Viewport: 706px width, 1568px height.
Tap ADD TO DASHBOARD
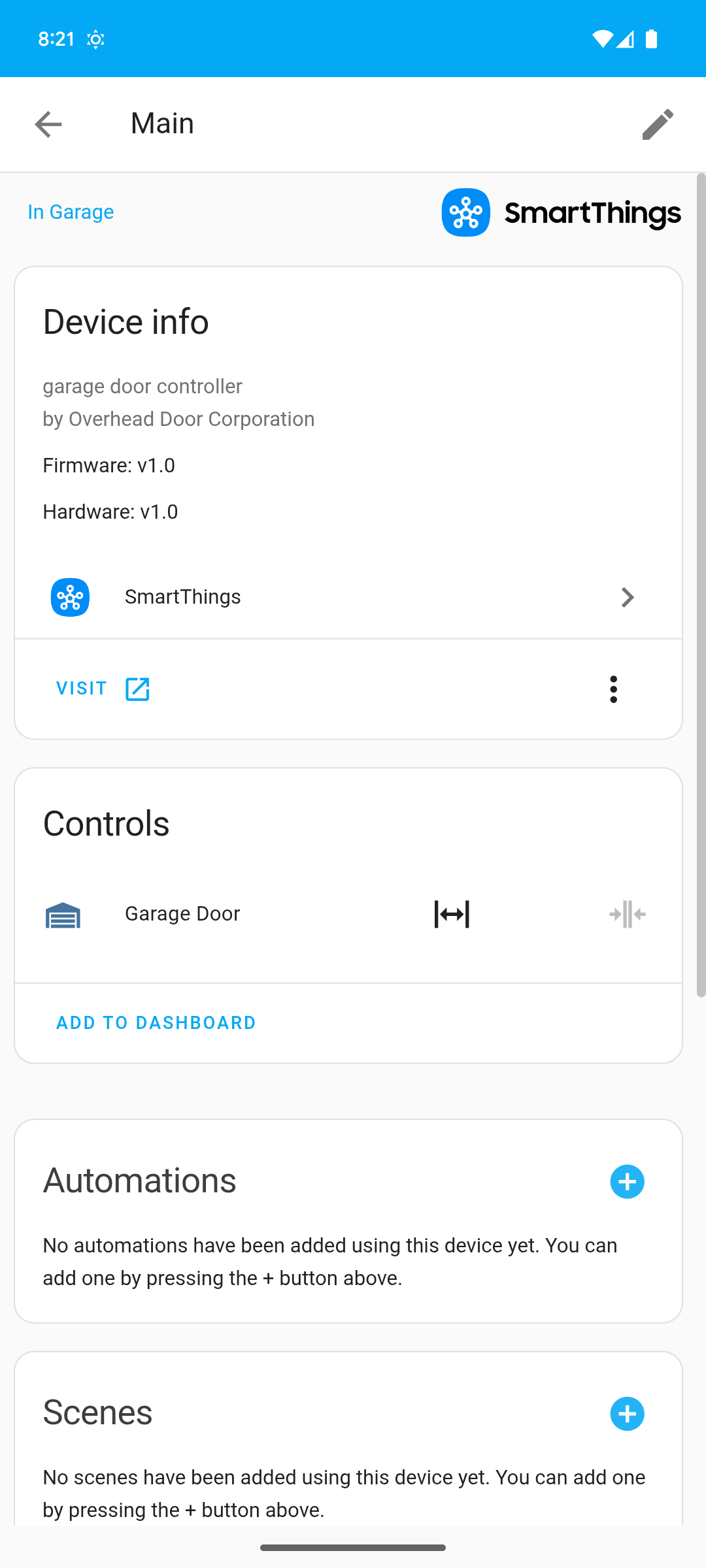(156, 1023)
